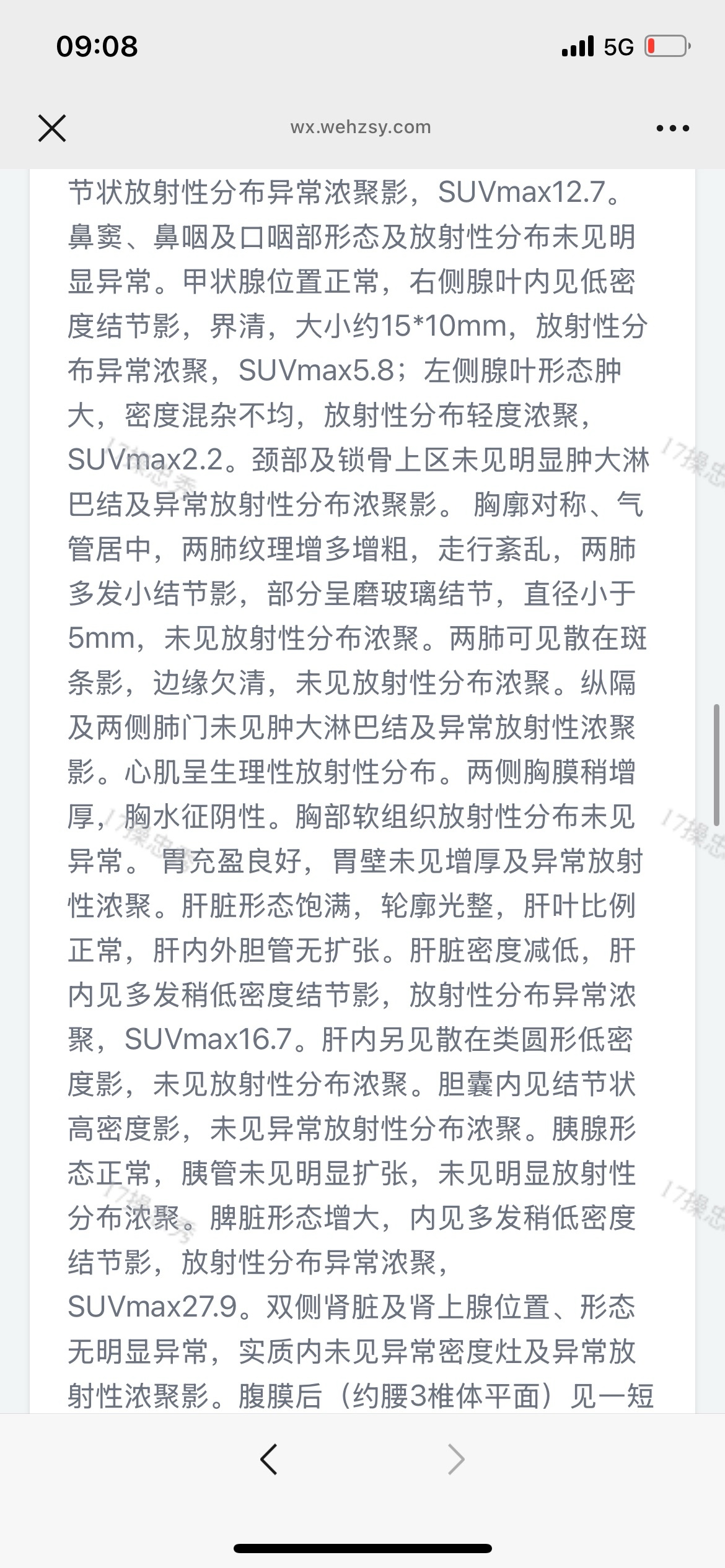
Task: Go back with the bottom left arrow
Action: click(x=268, y=1460)
